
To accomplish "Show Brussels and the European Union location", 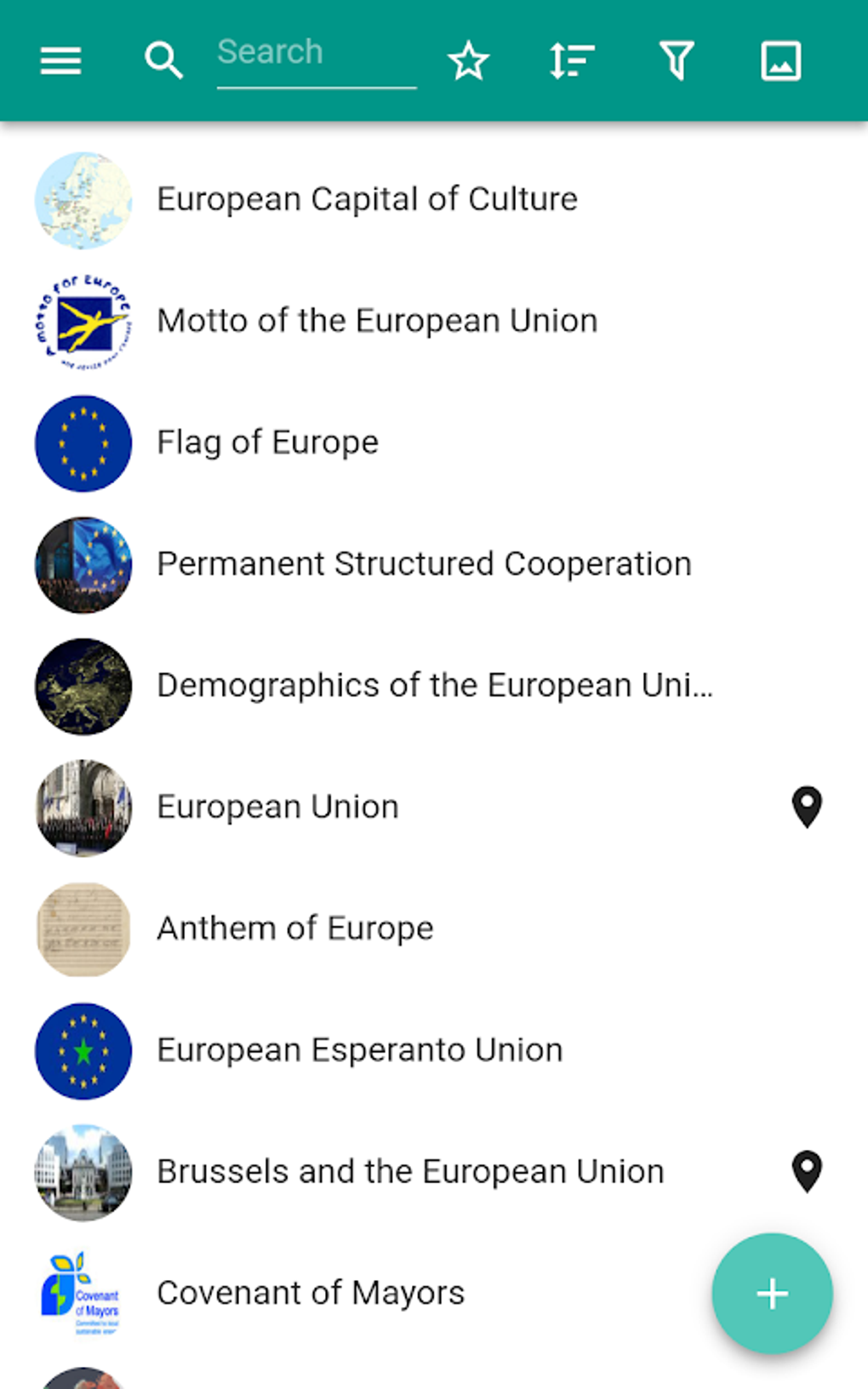I will (x=806, y=1172).
